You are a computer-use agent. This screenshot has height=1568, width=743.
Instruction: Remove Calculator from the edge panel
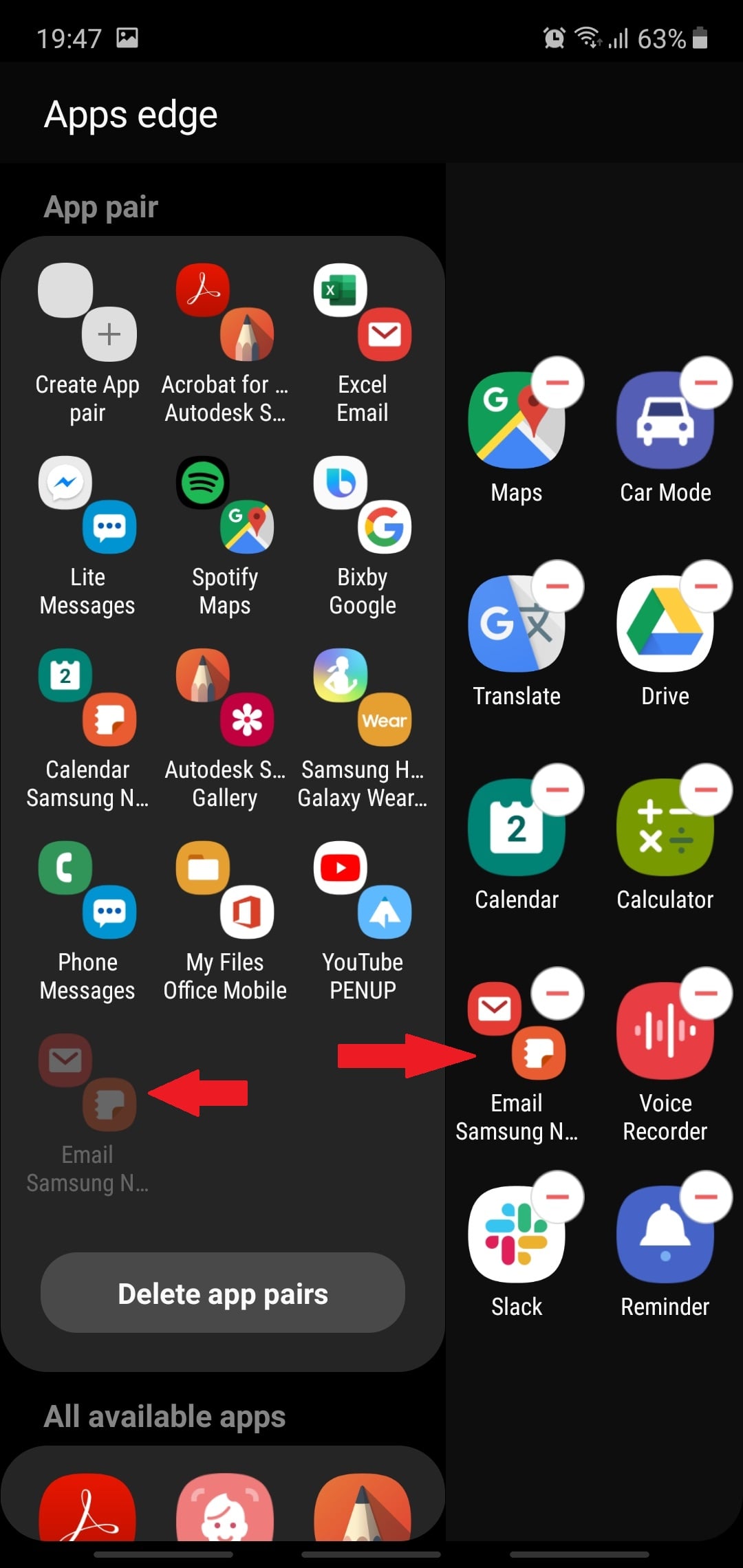click(x=706, y=790)
